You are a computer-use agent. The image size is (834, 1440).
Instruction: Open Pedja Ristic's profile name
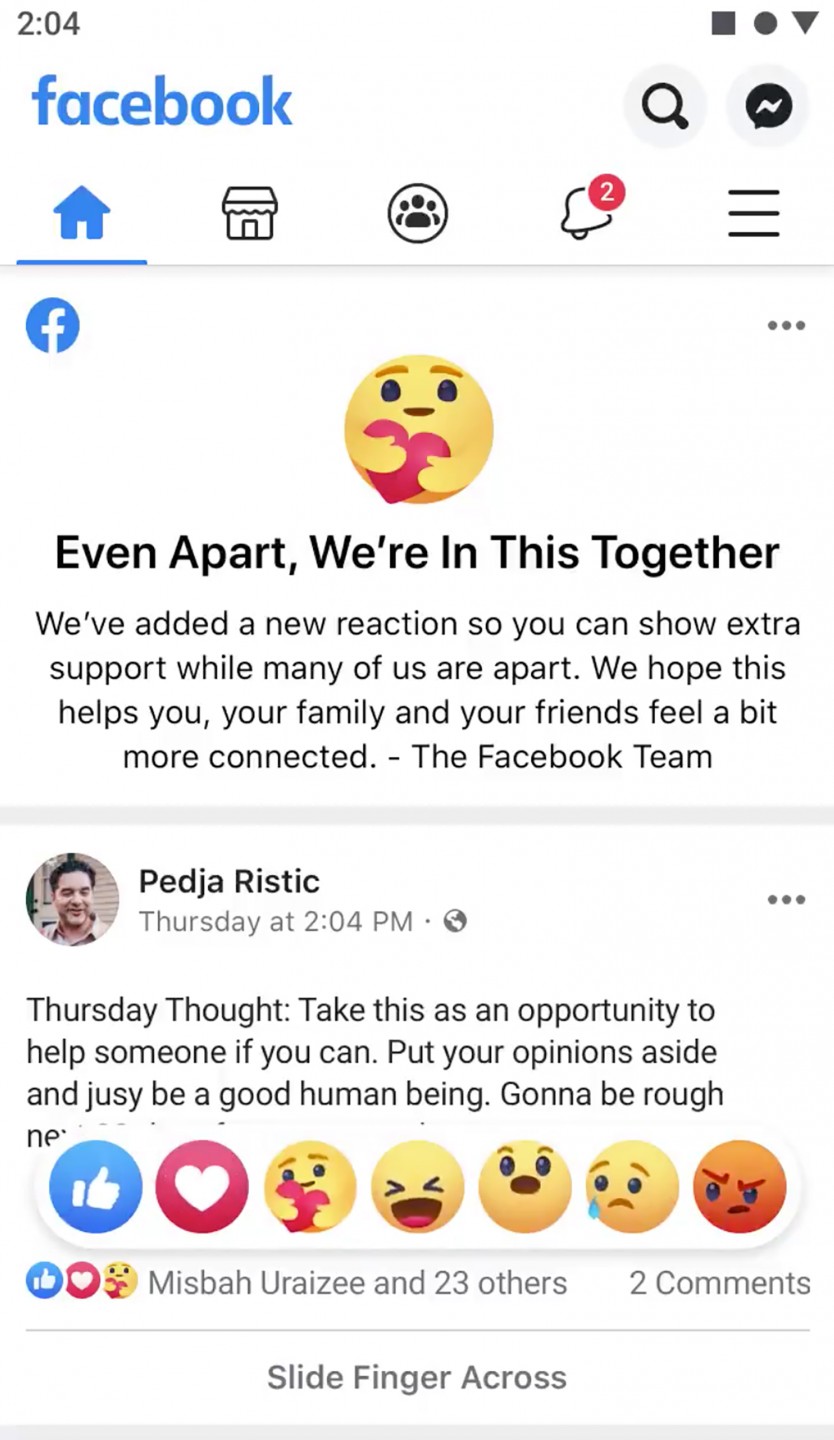(x=229, y=881)
